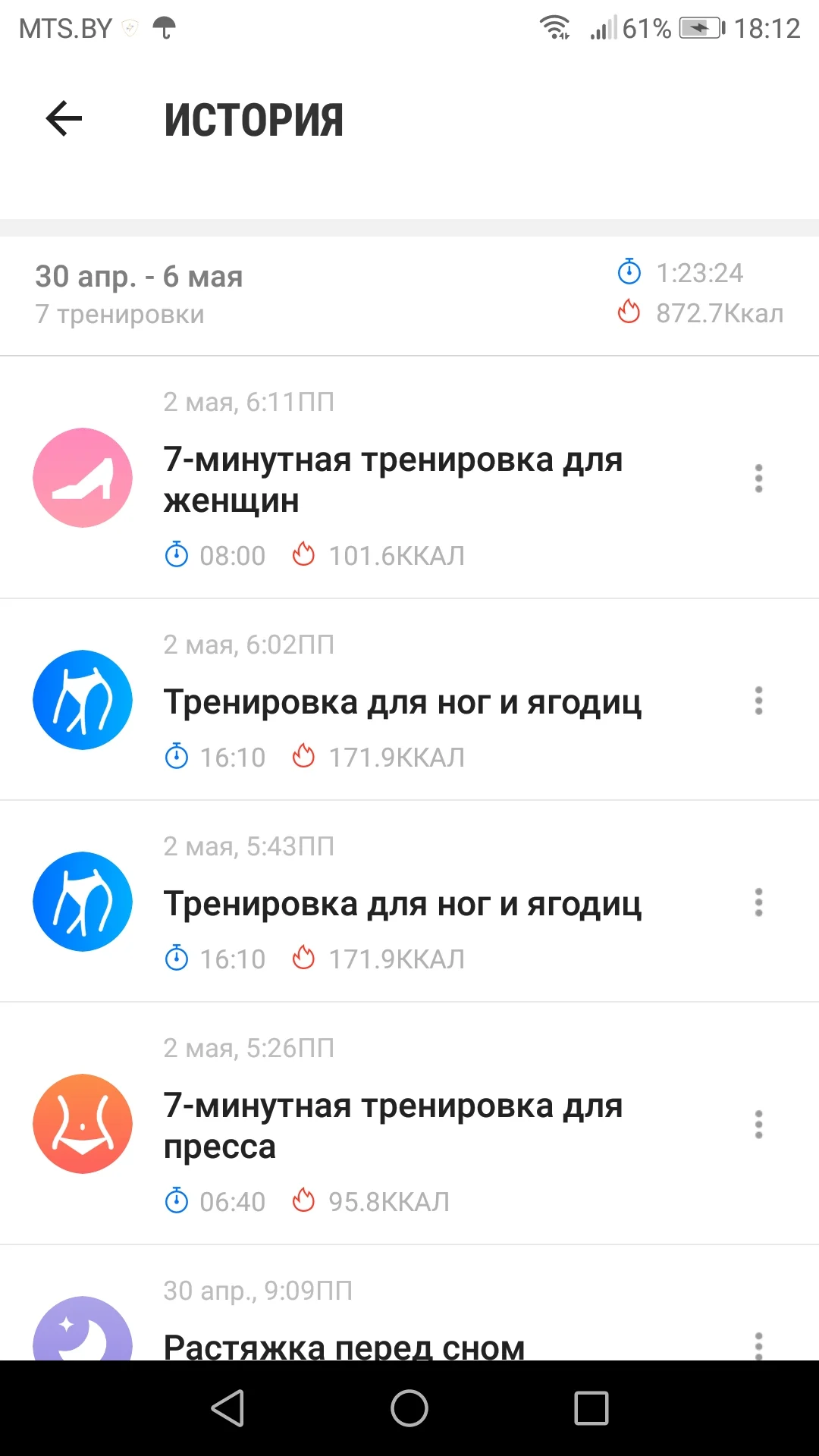Go to the system home screen
This screenshot has width=819, height=1456.
[x=409, y=1408]
